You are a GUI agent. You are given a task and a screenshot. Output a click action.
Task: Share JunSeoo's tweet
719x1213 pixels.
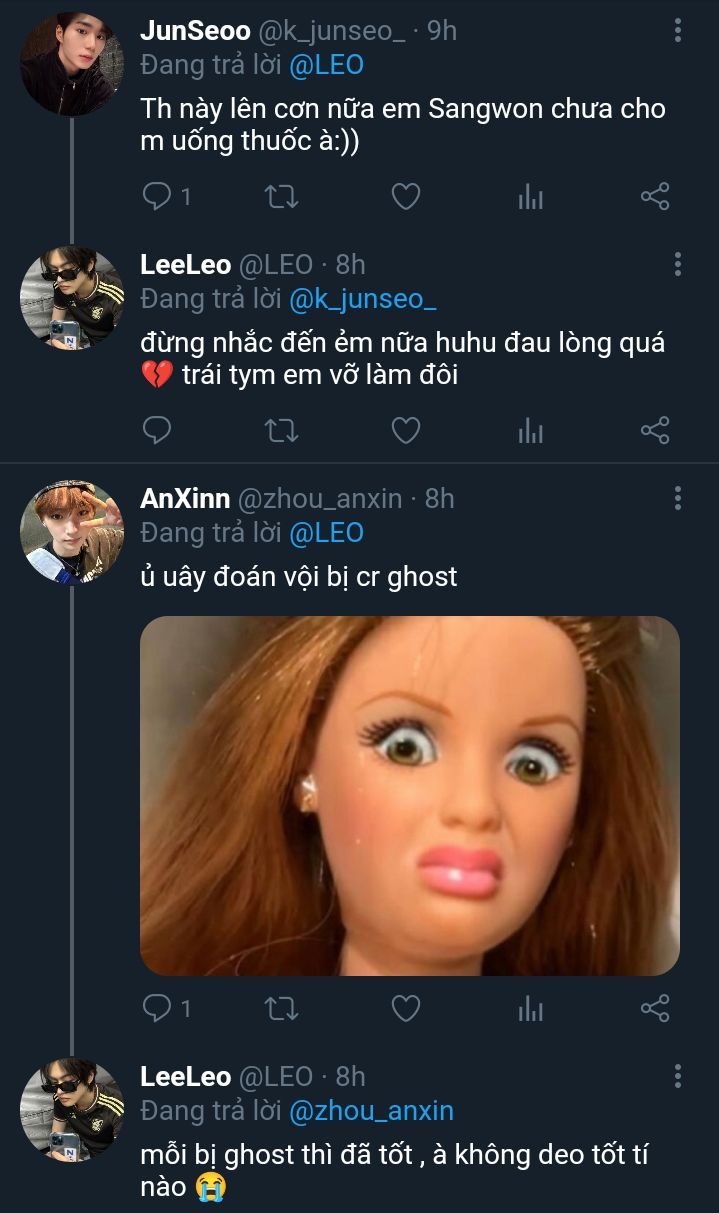click(654, 197)
